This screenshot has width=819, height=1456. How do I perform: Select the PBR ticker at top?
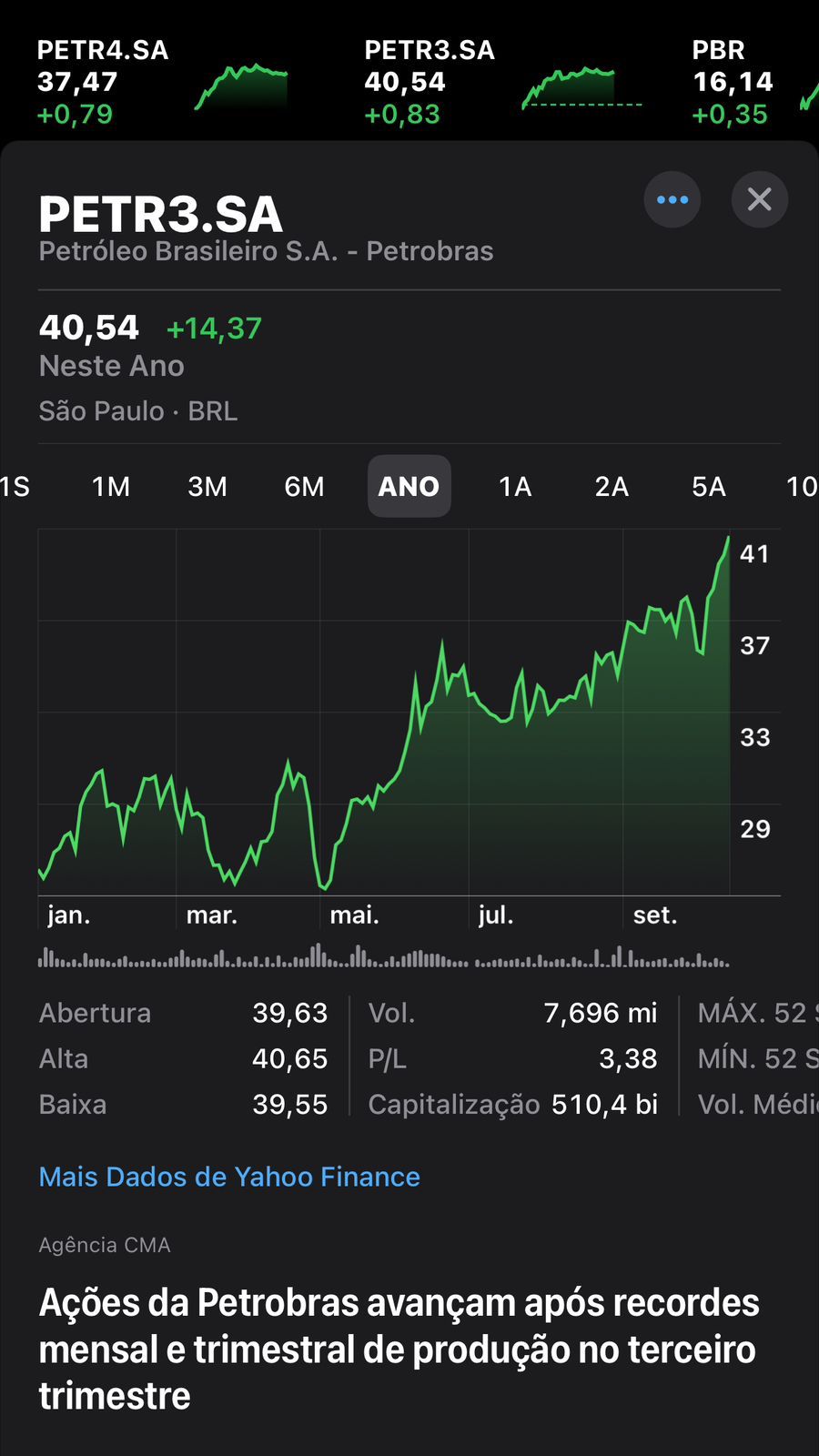[x=746, y=82]
